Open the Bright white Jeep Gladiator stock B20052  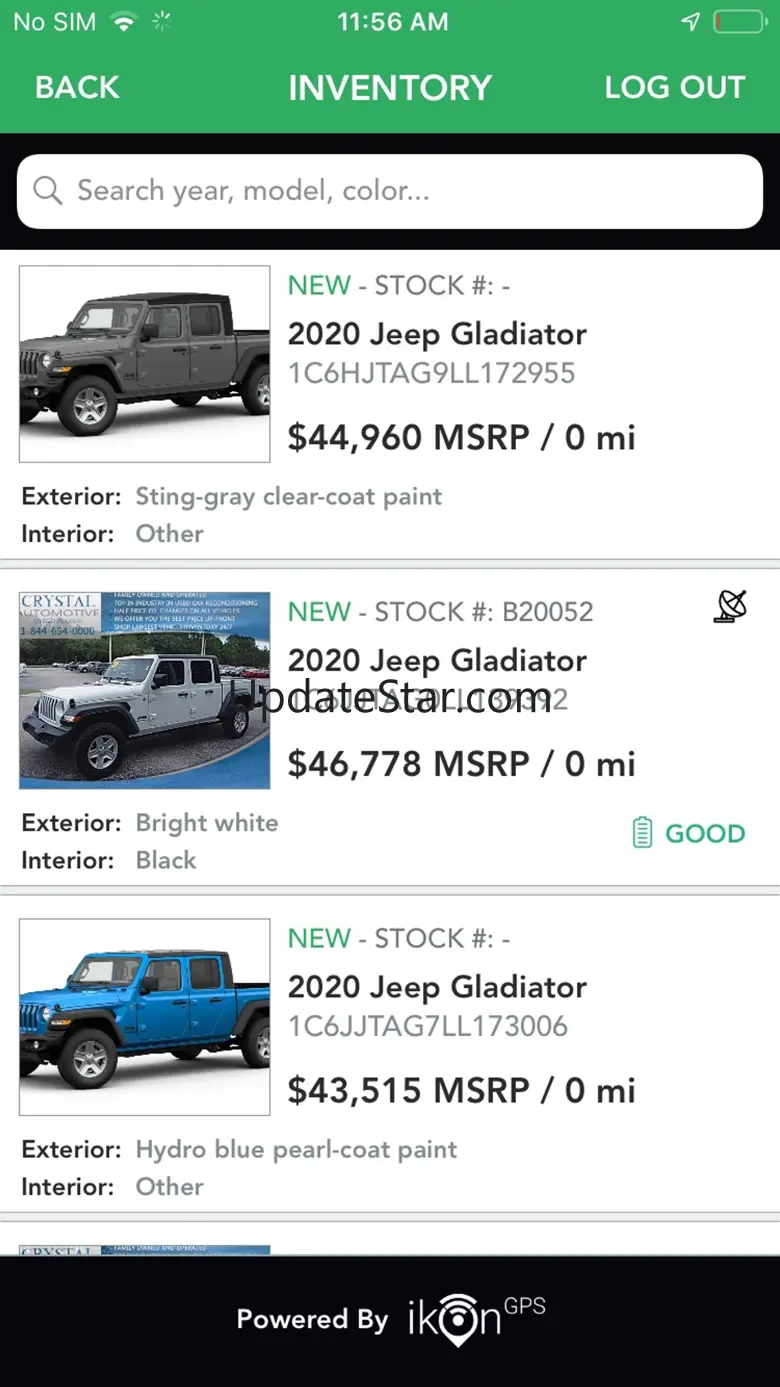[x=437, y=661]
